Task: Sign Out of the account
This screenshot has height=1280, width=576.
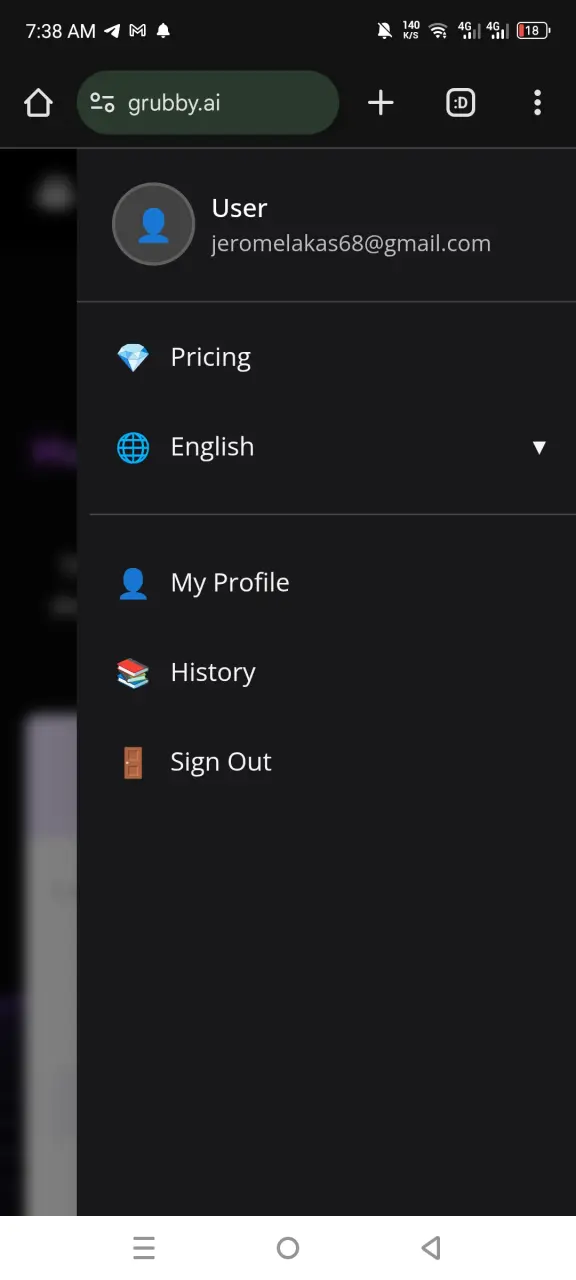Action: (327, 762)
